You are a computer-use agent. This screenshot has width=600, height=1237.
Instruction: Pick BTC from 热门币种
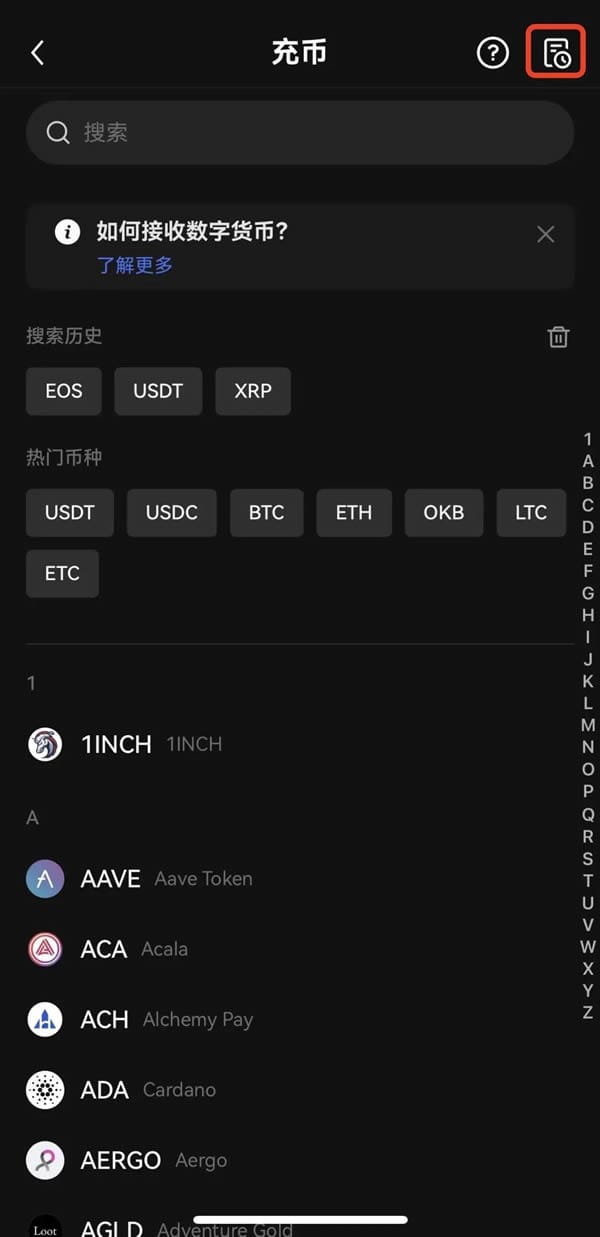pos(266,513)
